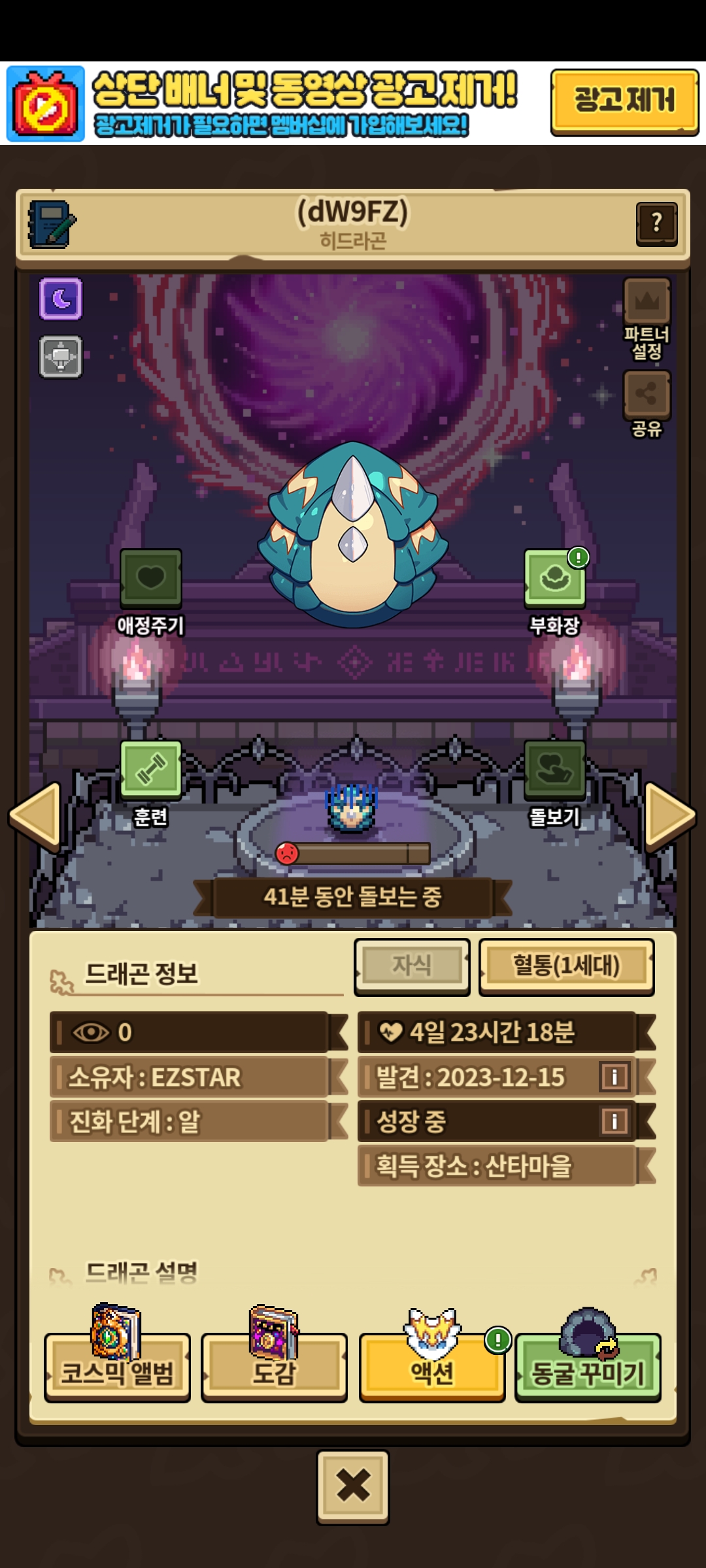Open the question mark help button
The image size is (706, 1568).
coord(656,223)
